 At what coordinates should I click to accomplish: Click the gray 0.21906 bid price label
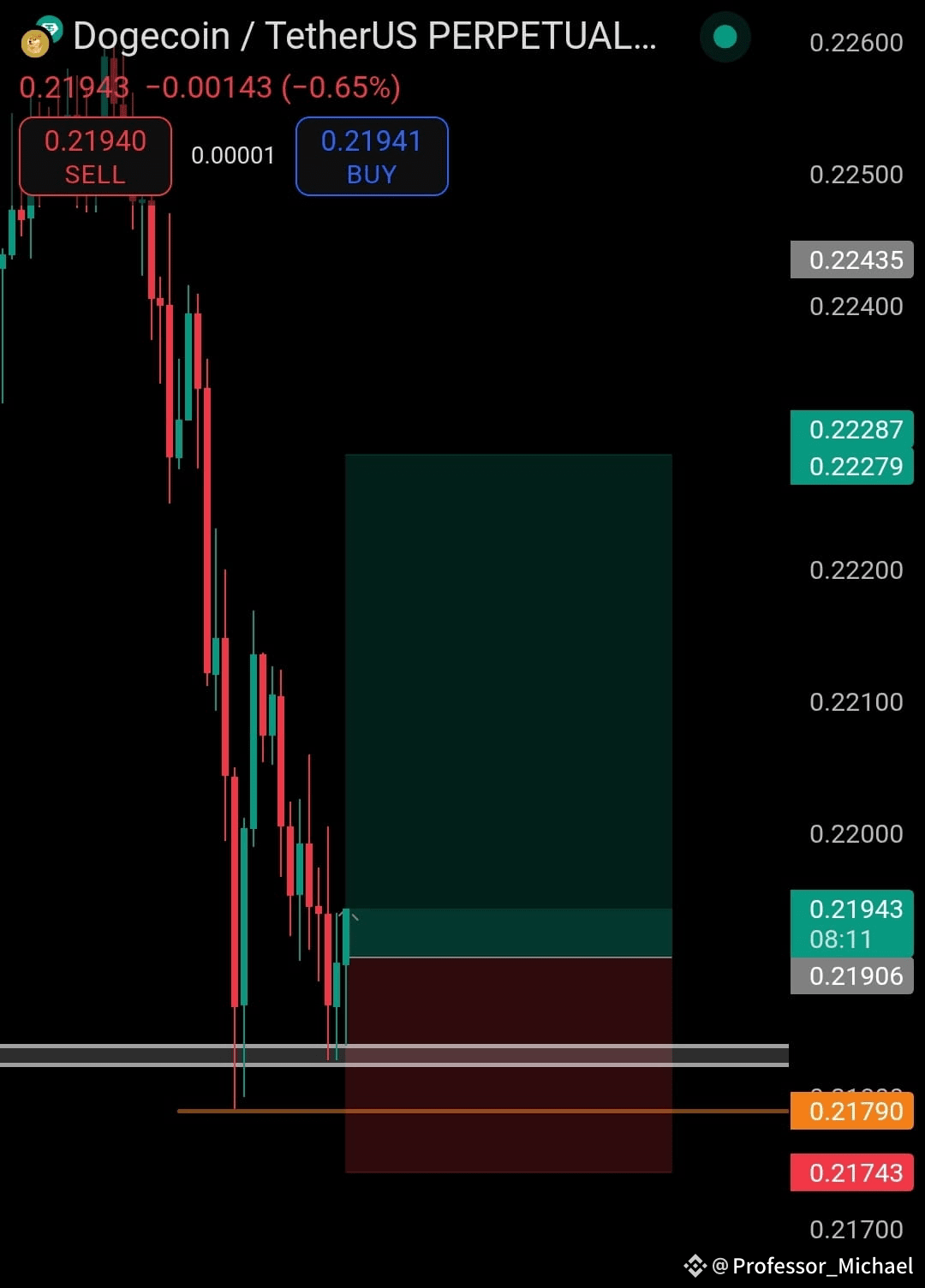click(851, 975)
